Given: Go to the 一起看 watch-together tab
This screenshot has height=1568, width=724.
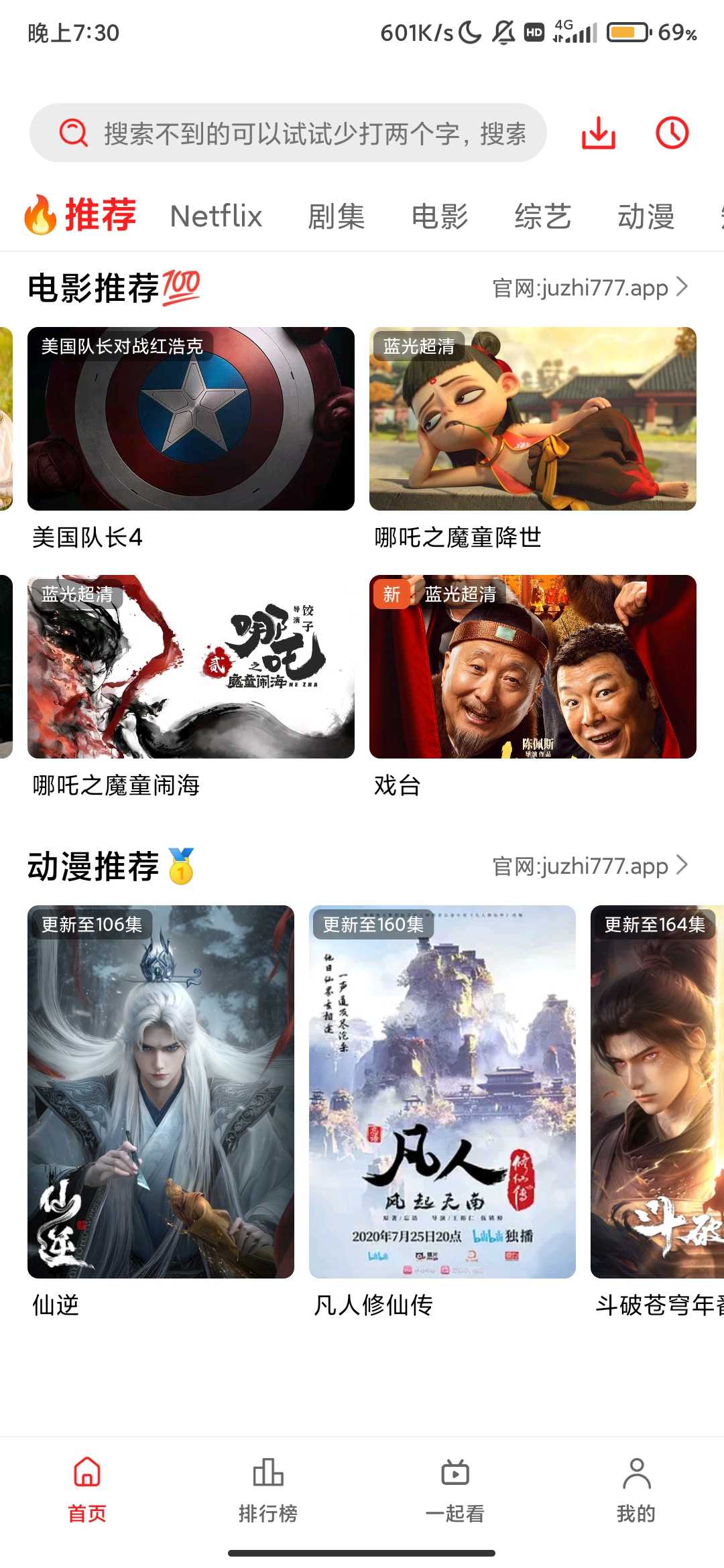Looking at the screenshot, I should tap(455, 1486).
